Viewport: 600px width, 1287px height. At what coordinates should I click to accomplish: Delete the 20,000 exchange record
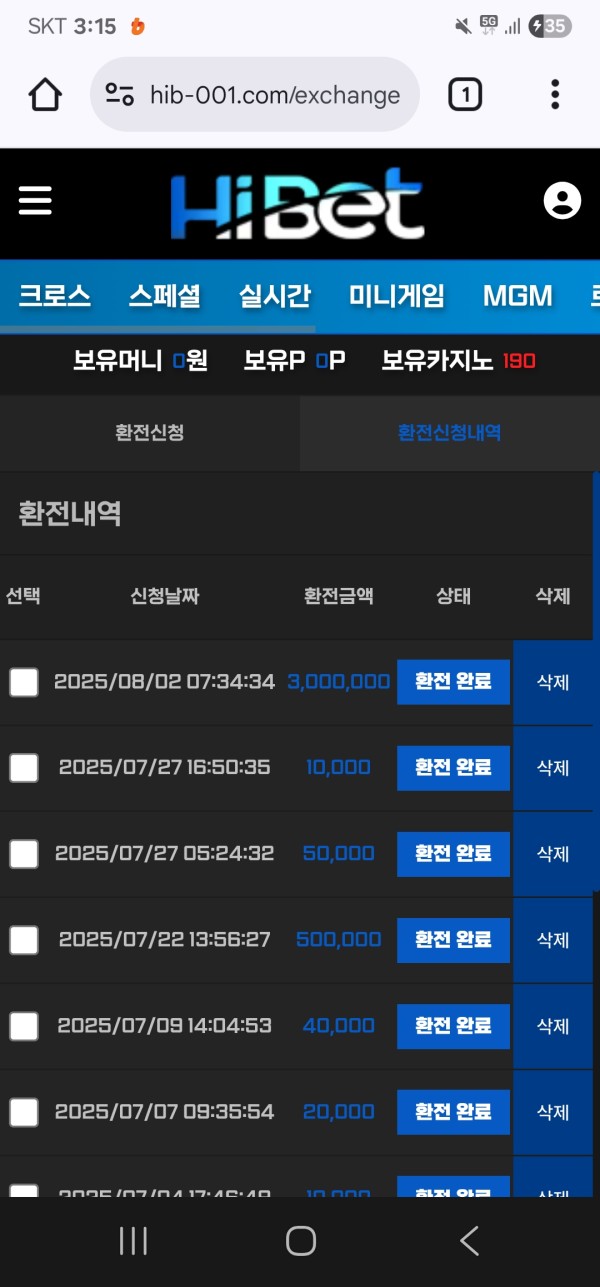pyautogui.click(x=553, y=1112)
